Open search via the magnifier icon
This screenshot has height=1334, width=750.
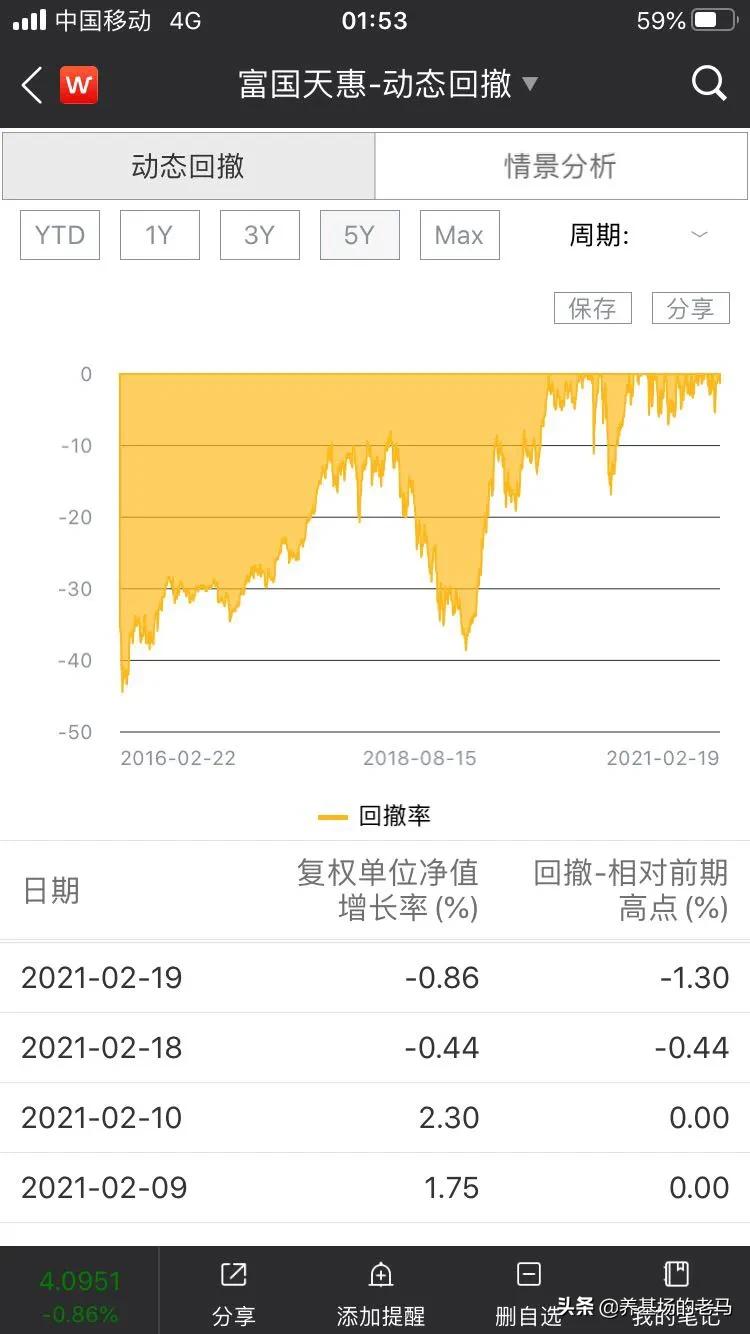click(710, 85)
